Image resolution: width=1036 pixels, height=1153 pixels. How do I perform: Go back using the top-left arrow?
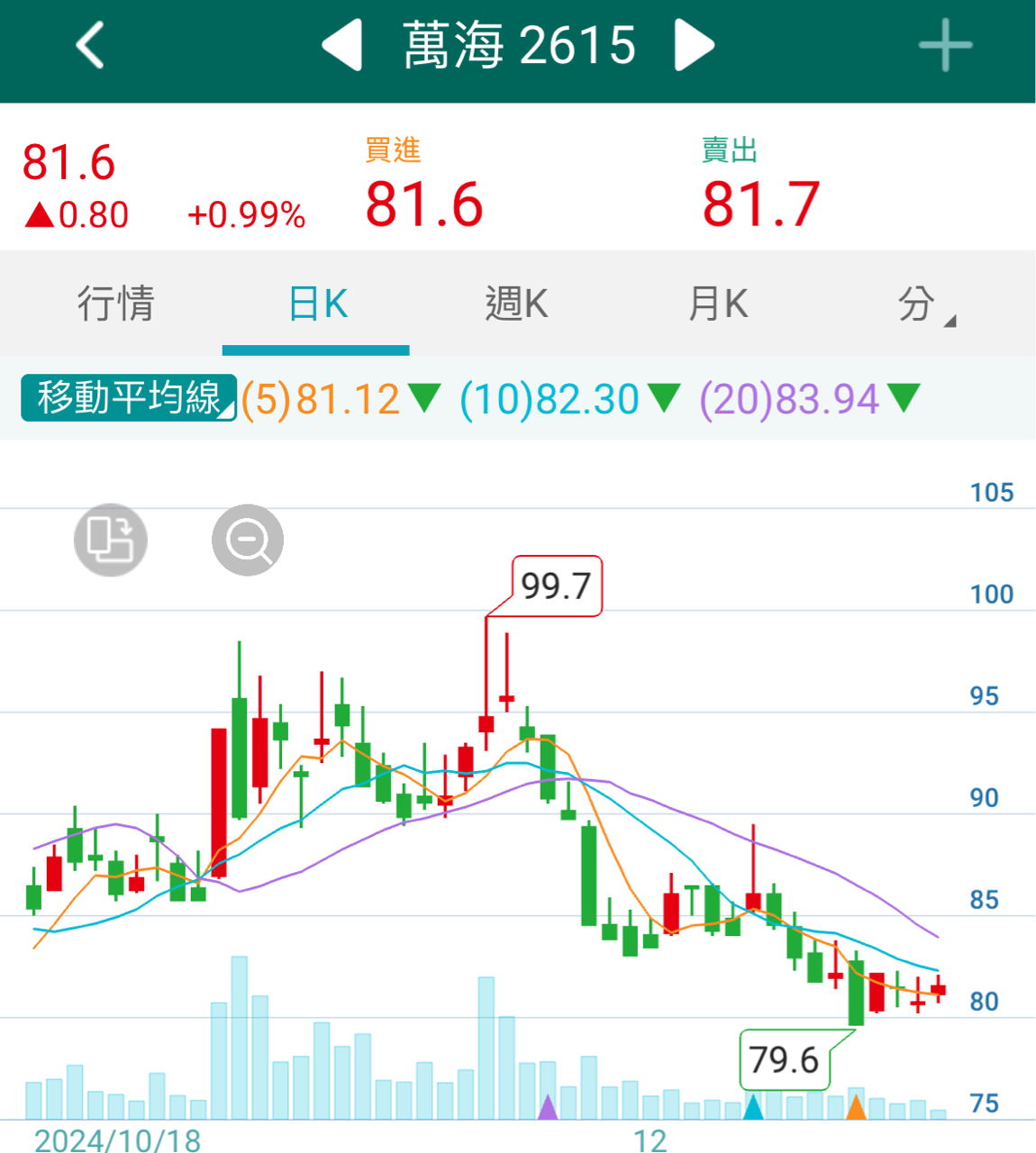[x=90, y=45]
